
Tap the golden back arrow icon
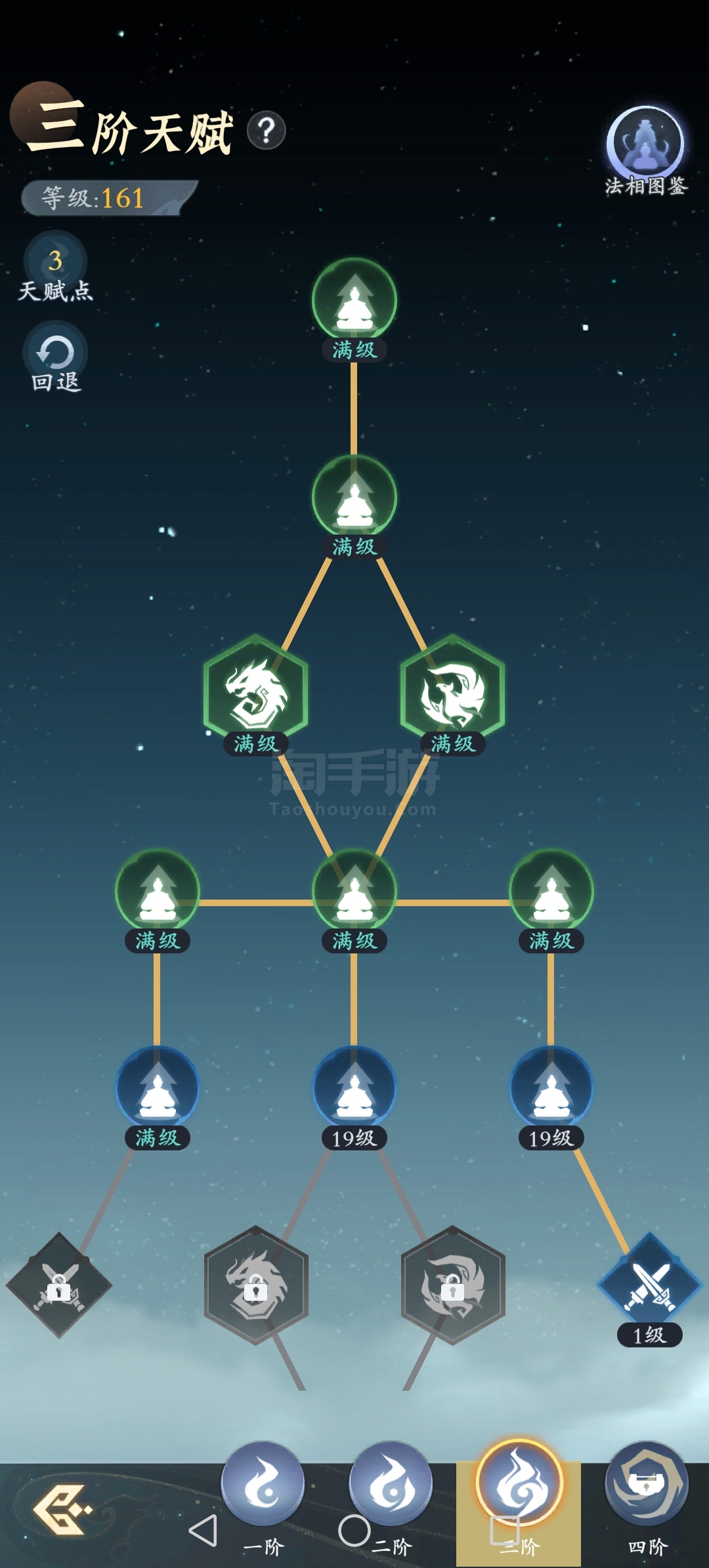point(61,1509)
